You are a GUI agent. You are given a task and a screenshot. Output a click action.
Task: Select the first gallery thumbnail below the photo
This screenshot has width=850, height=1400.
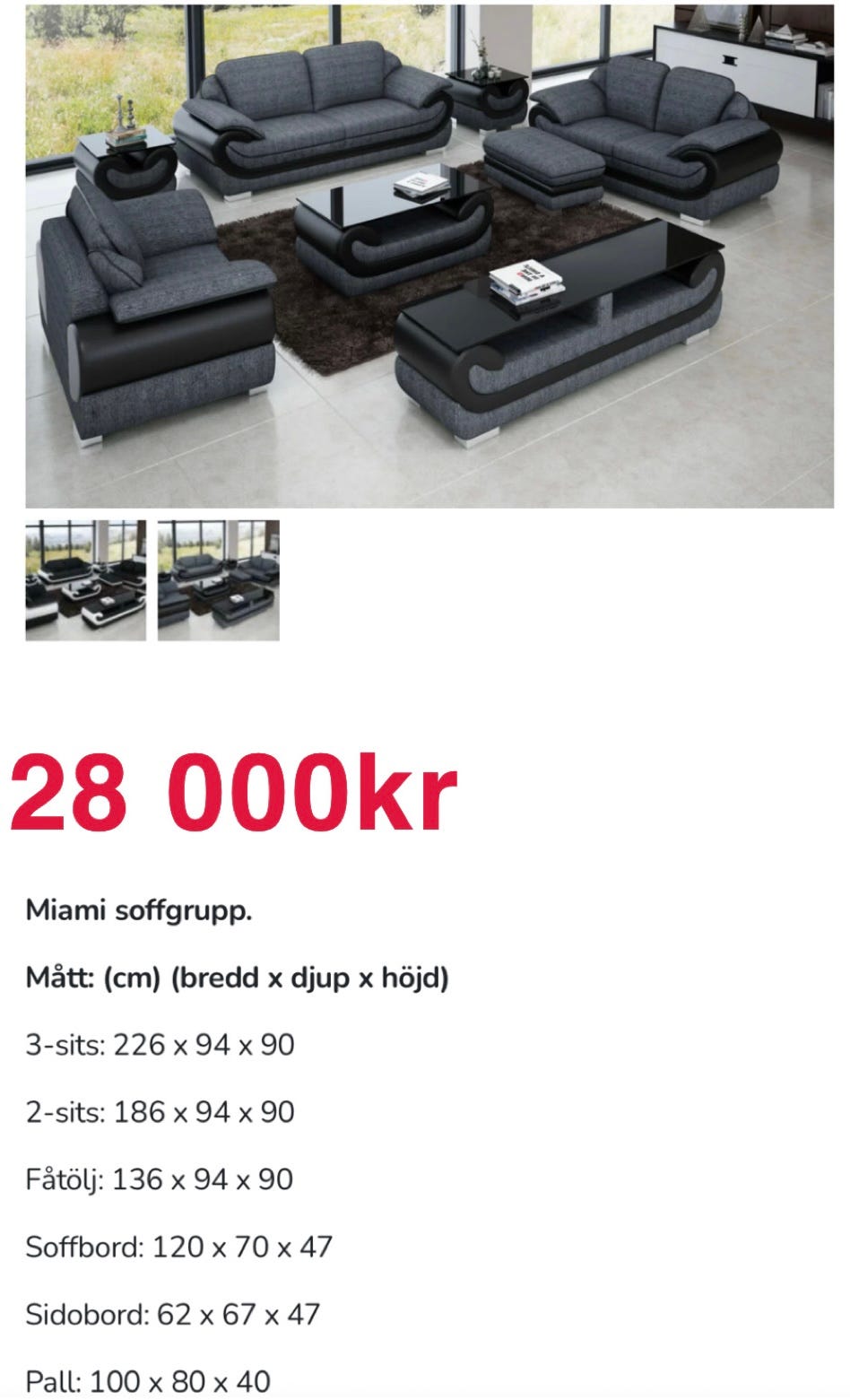coord(83,579)
